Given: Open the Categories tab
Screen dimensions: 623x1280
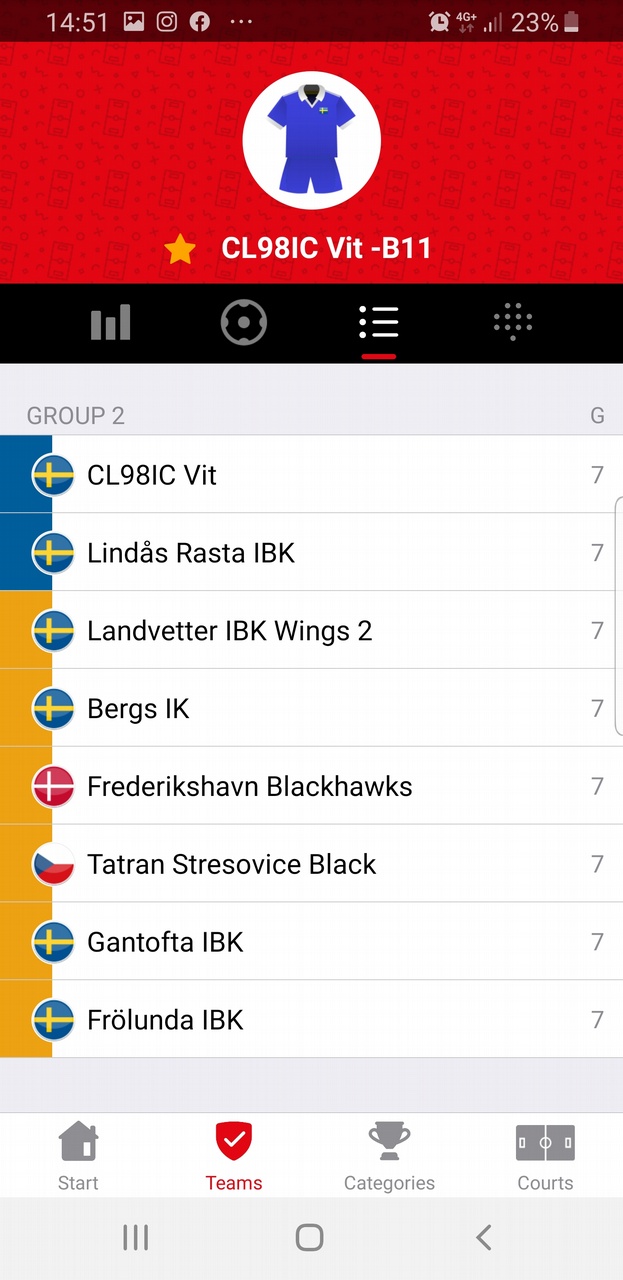Looking at the screenshot, I should pos(389,1156).
